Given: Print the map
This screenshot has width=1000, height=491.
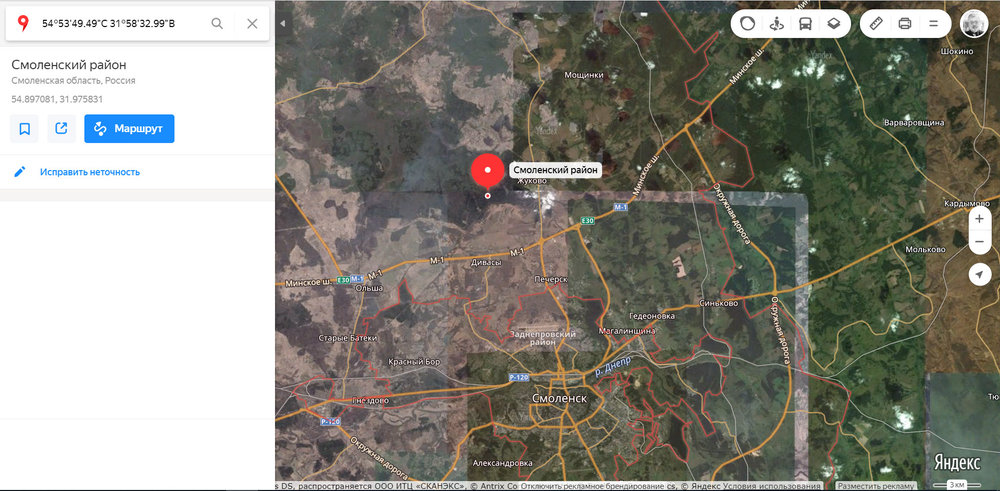Looking at the screenshot, I should point(905,23).
